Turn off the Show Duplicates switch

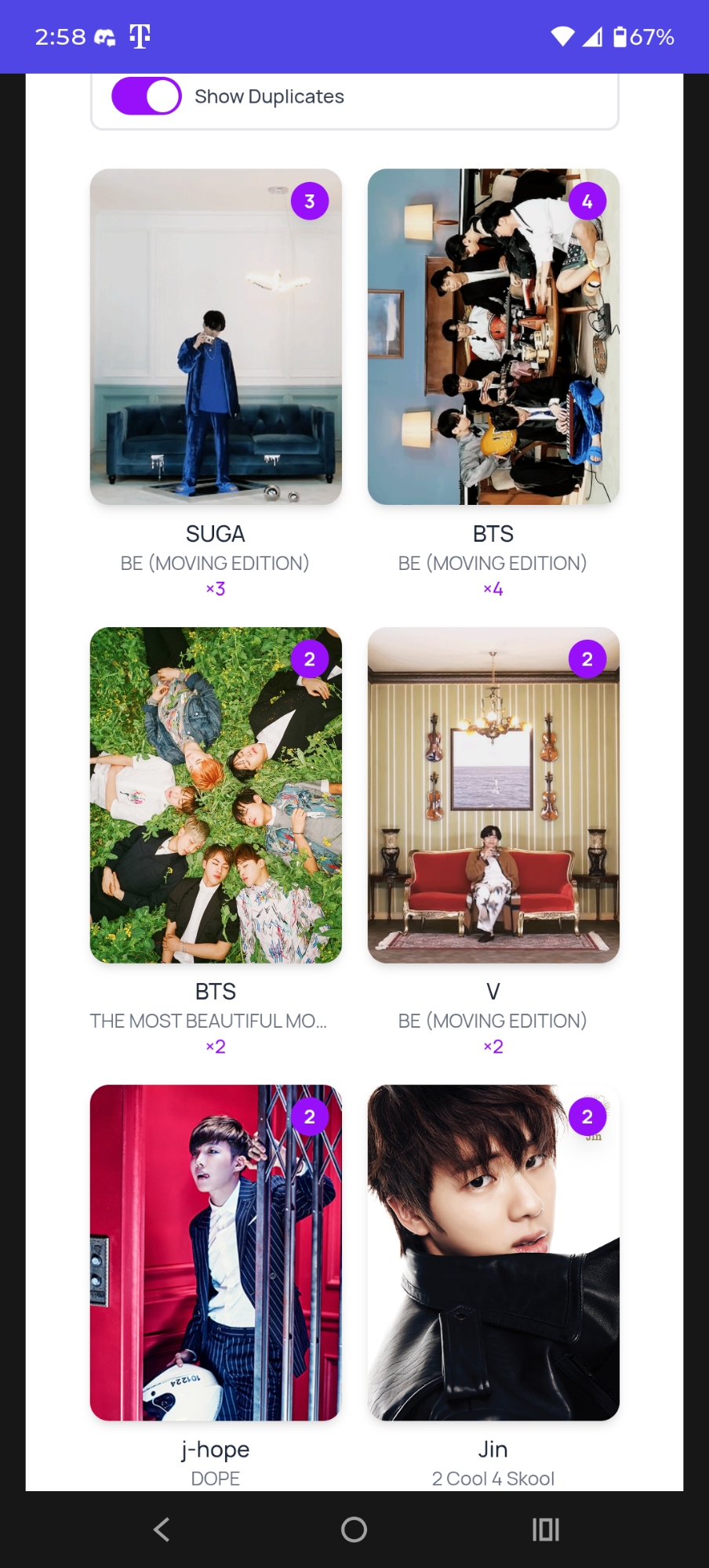point(147,96)
